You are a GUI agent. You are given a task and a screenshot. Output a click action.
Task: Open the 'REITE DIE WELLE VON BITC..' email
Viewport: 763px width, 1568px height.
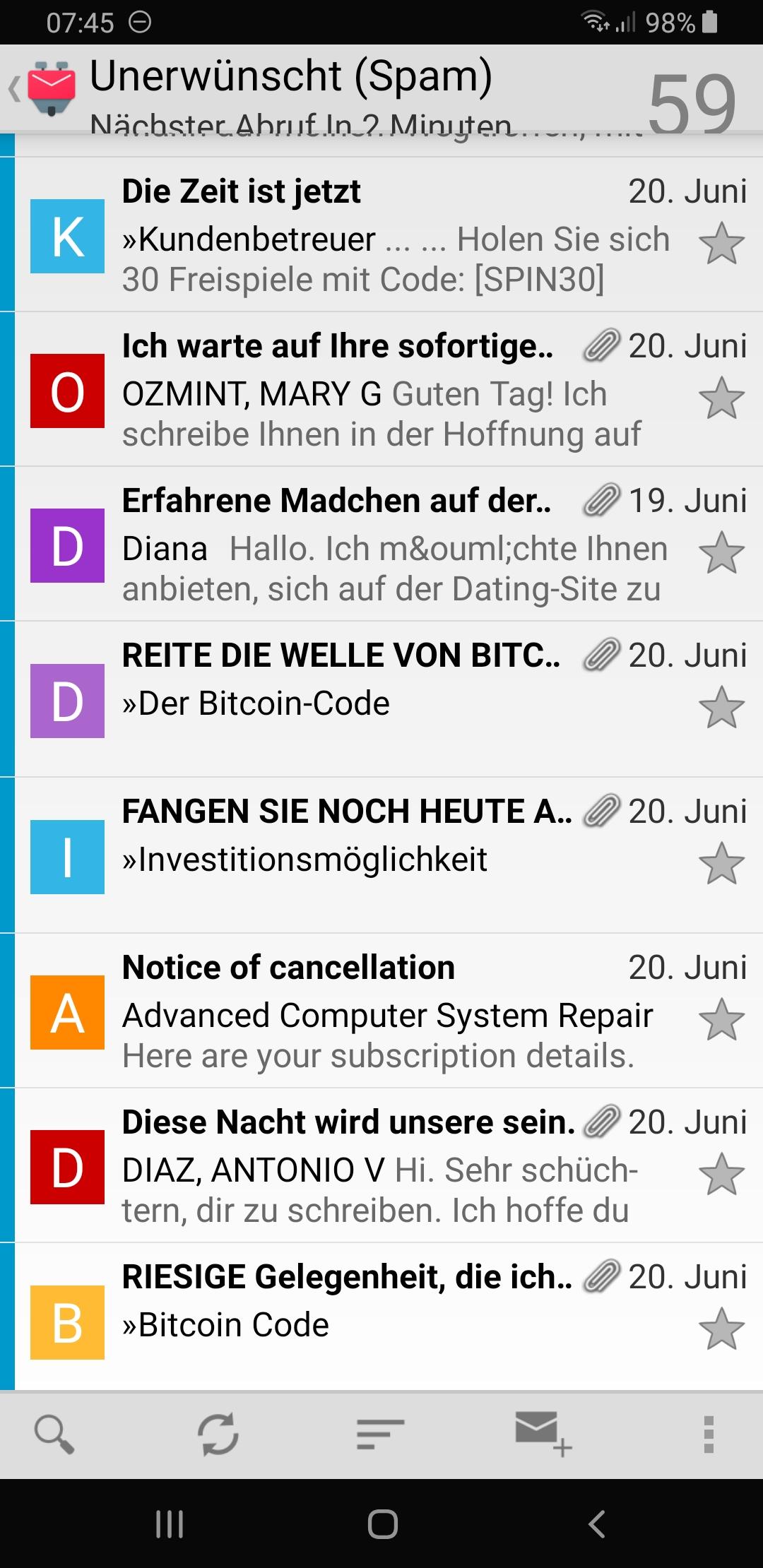pyautogui.click(x=389, y=699)
